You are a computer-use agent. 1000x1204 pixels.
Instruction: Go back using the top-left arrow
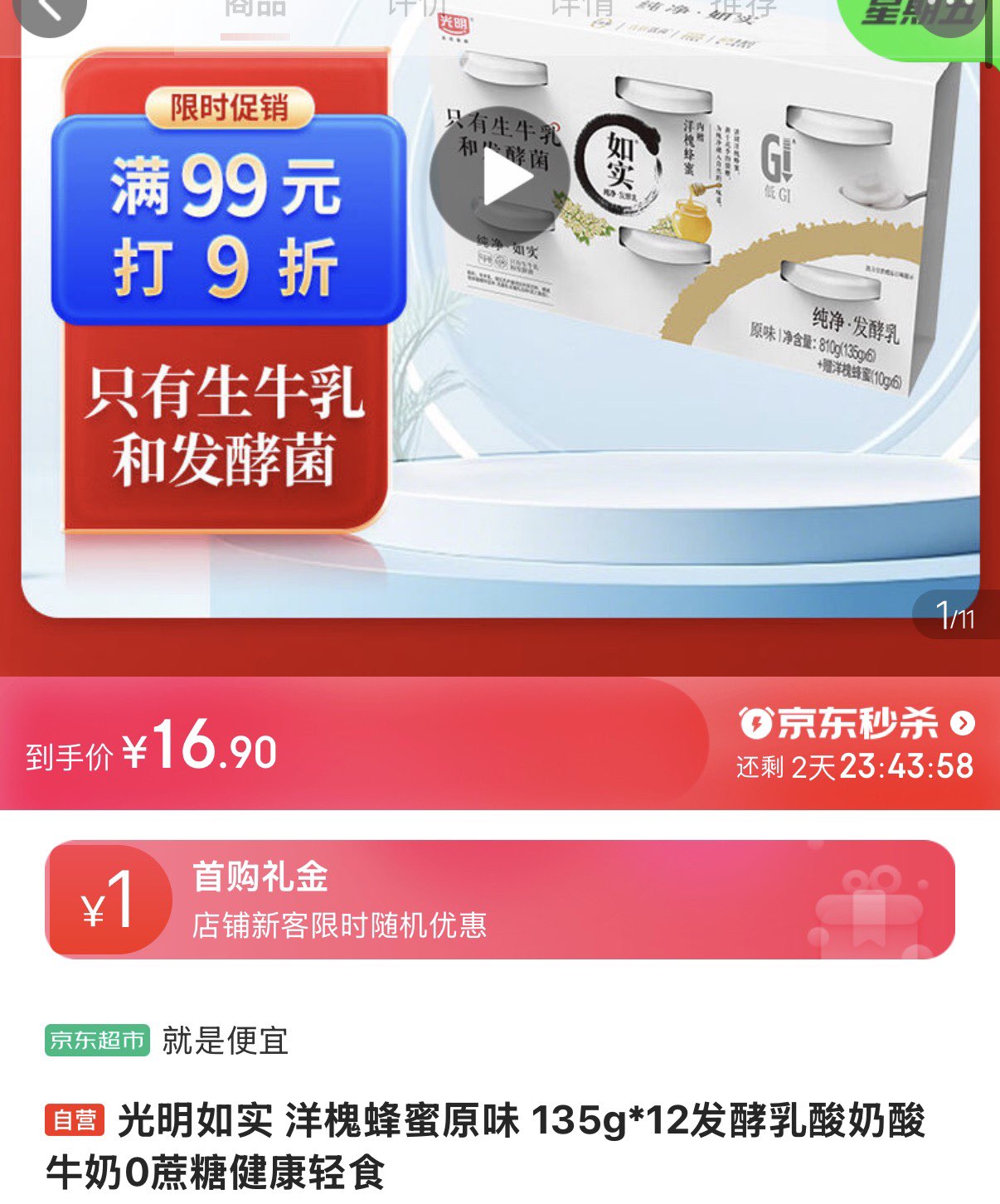[x=49, y=10]
